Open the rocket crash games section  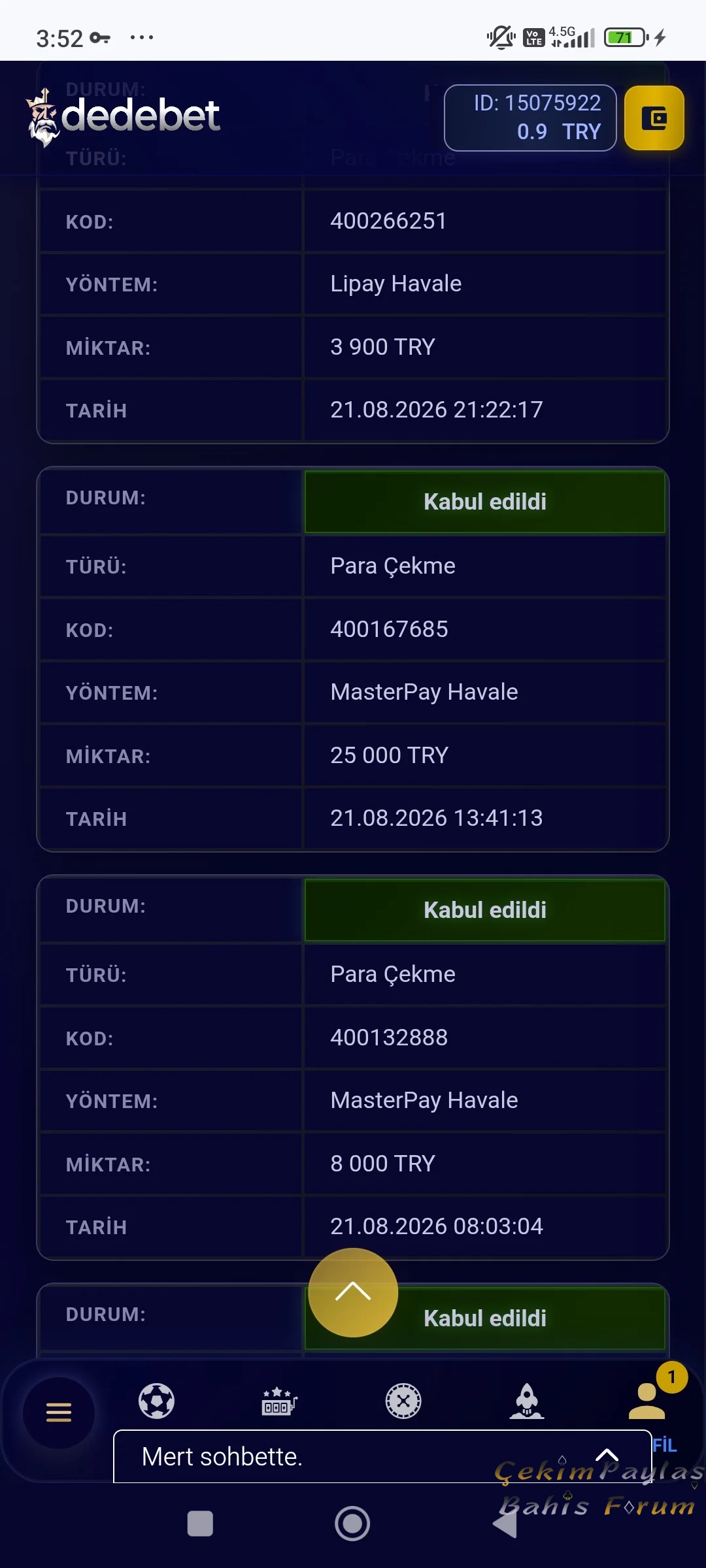click(527, 1401)
